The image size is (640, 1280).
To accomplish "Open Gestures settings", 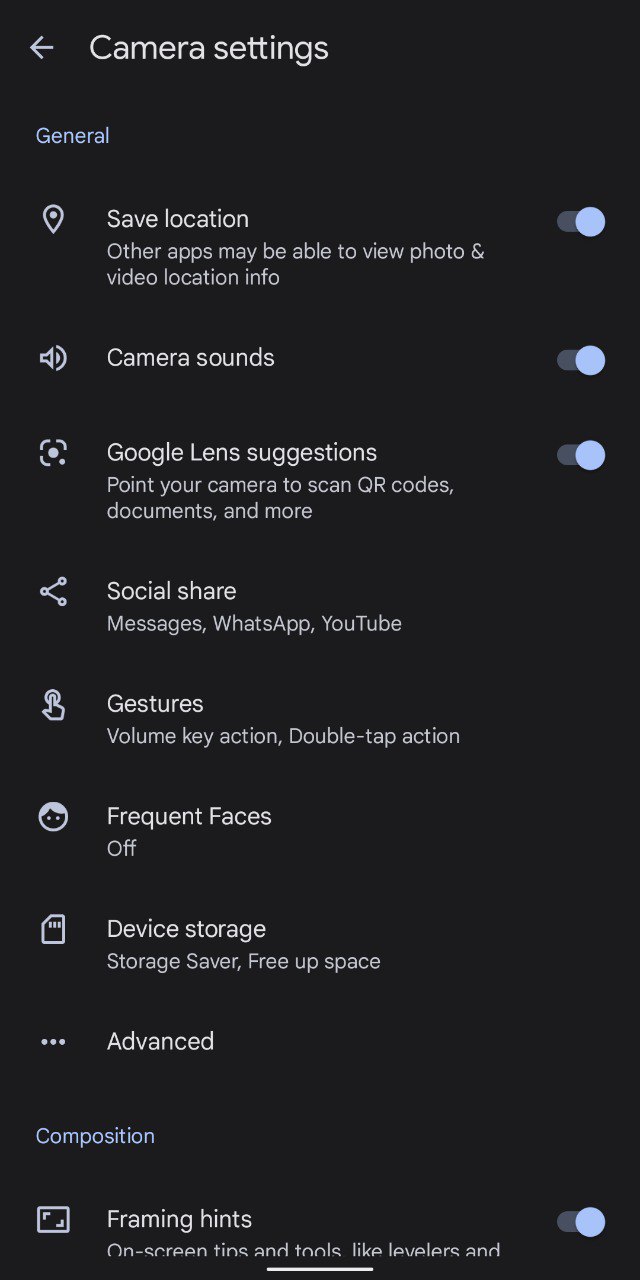I will [x=320, y=719].
